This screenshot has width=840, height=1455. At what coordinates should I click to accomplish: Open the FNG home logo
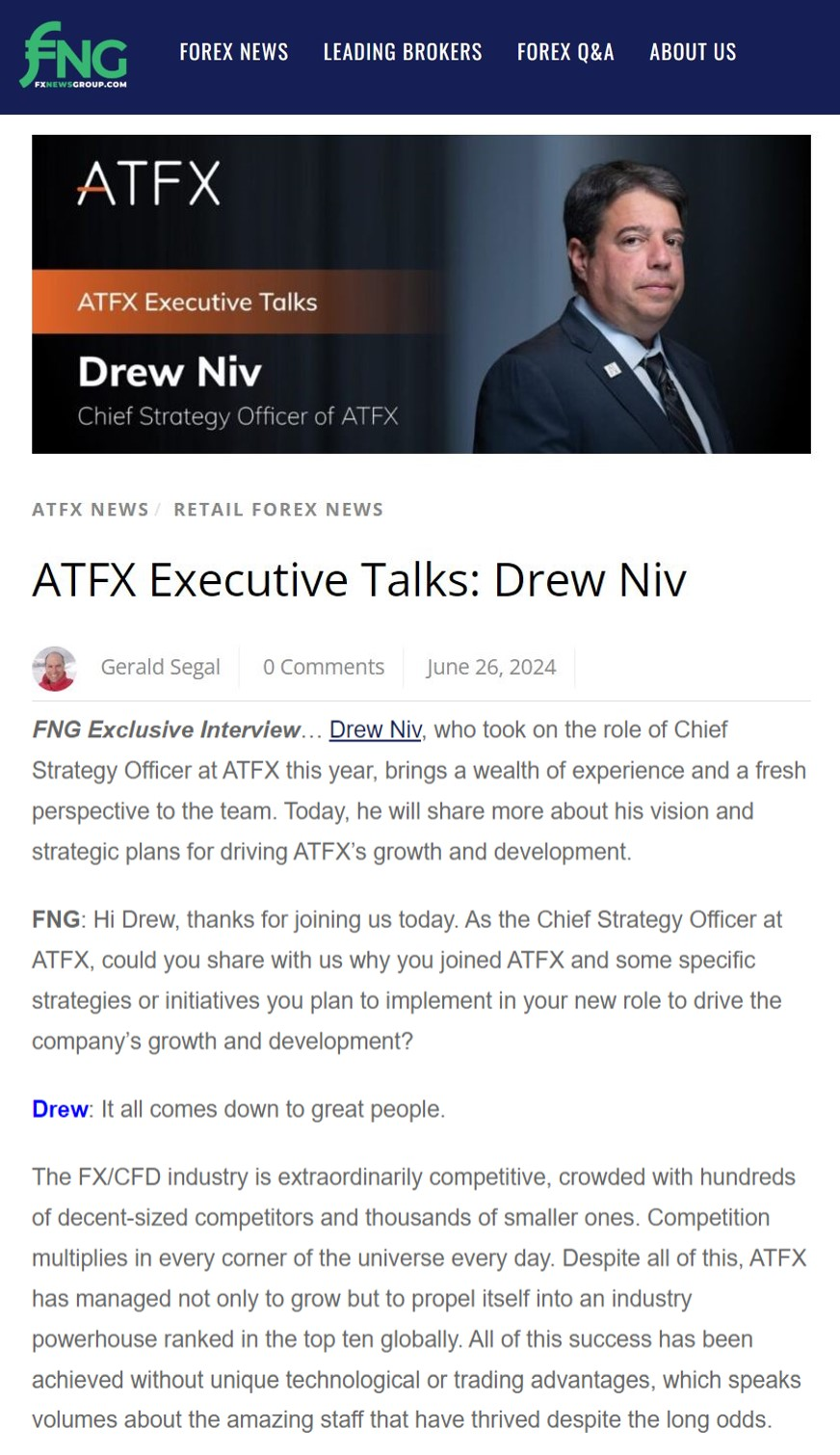pyautogui.click(x=73, y=55)
